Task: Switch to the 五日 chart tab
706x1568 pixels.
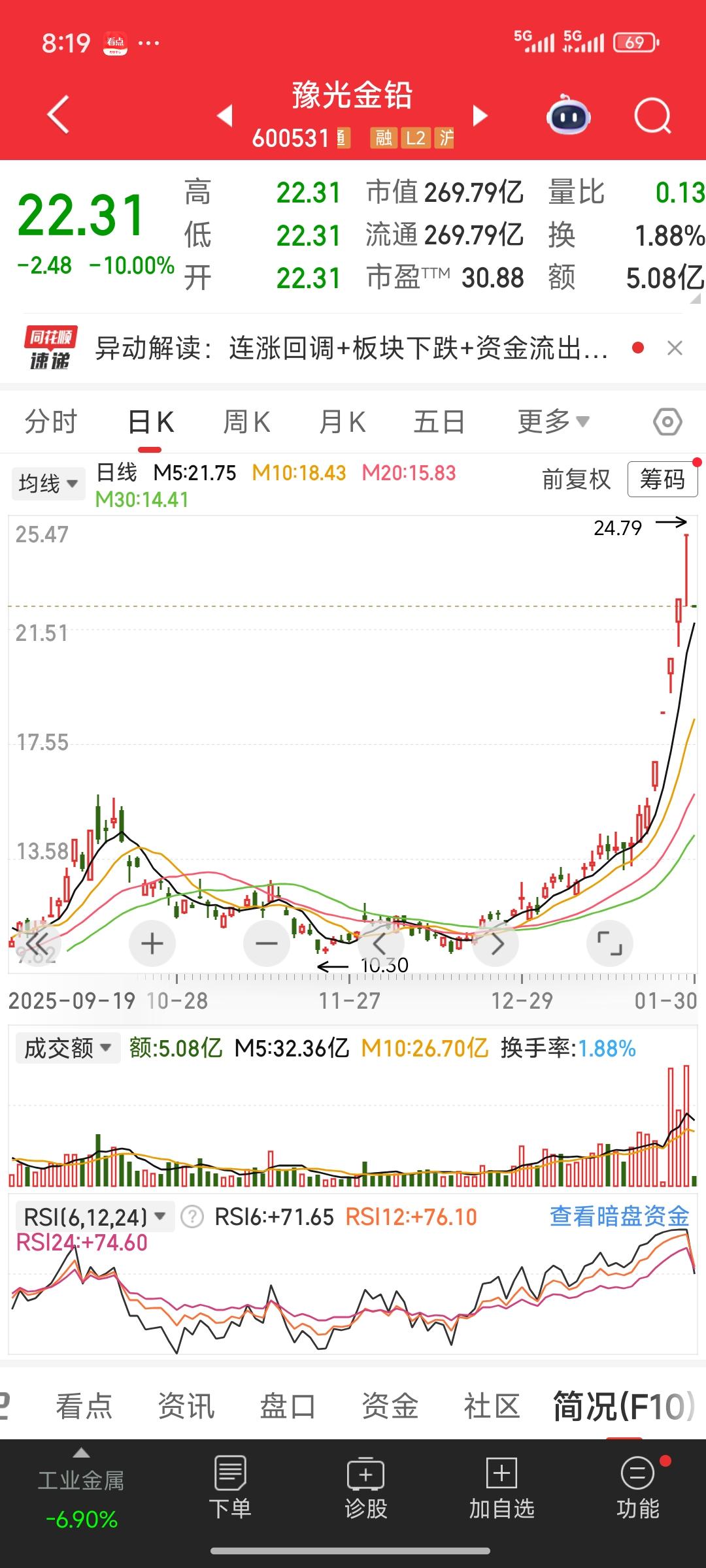Action: click(x=439, y=422)
